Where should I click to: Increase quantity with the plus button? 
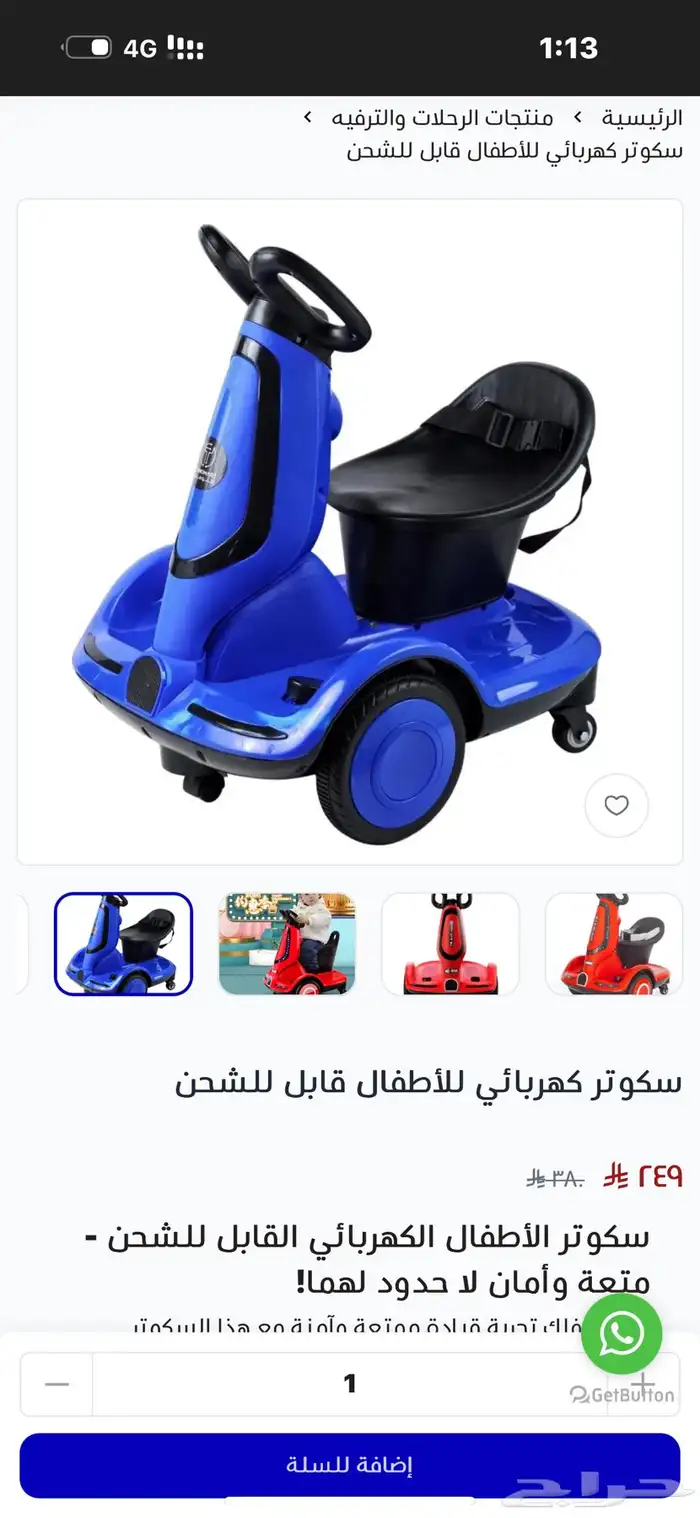[x=643, y=1384]
